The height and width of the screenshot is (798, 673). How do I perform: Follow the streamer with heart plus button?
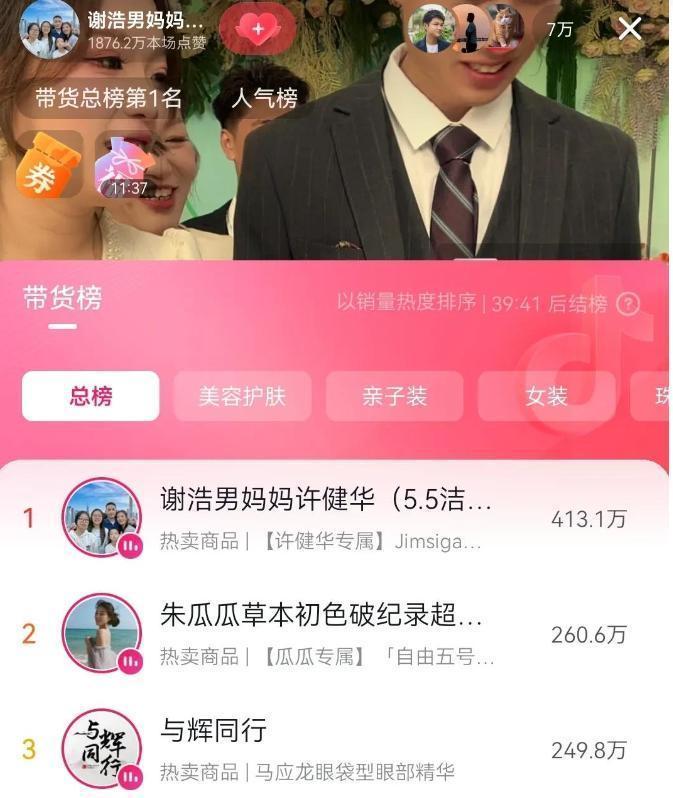click(x=257, y=29)
